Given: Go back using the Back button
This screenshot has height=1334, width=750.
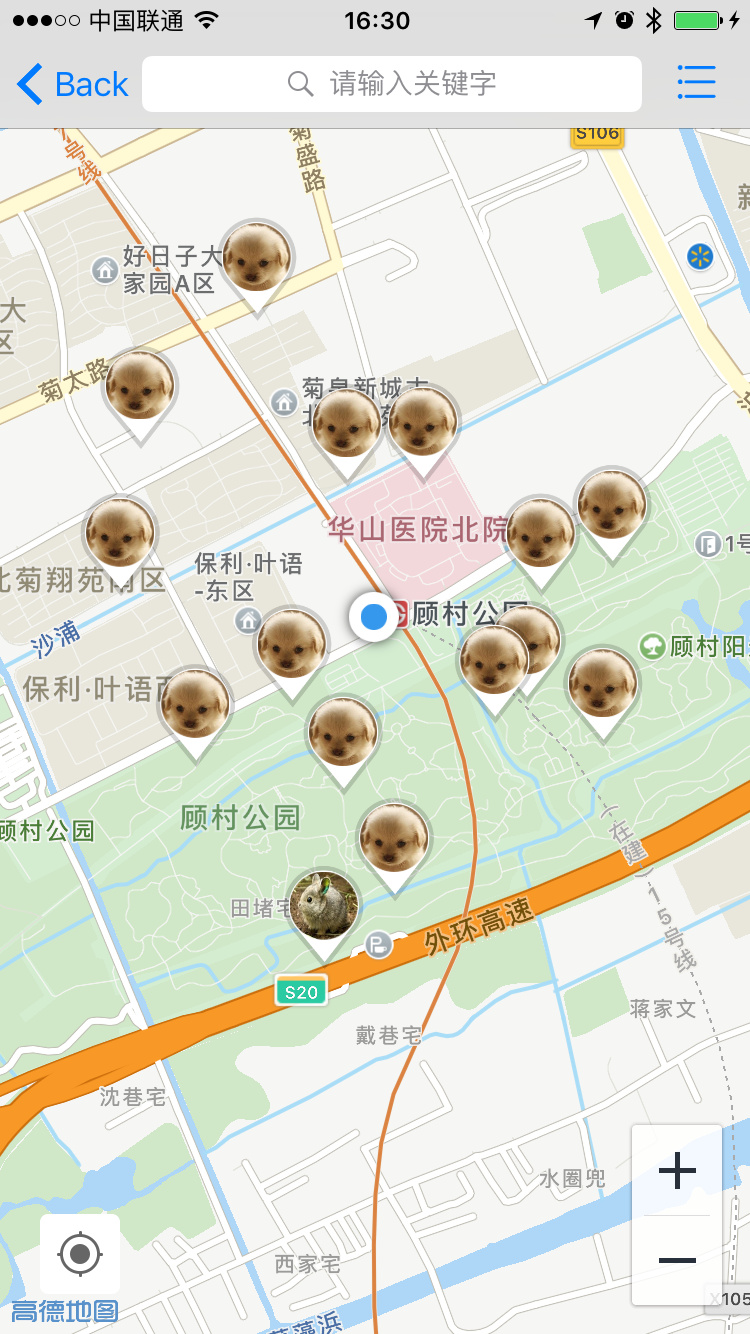Looking at the screenshot, I should pyautogui.click(x=73, y=84).
